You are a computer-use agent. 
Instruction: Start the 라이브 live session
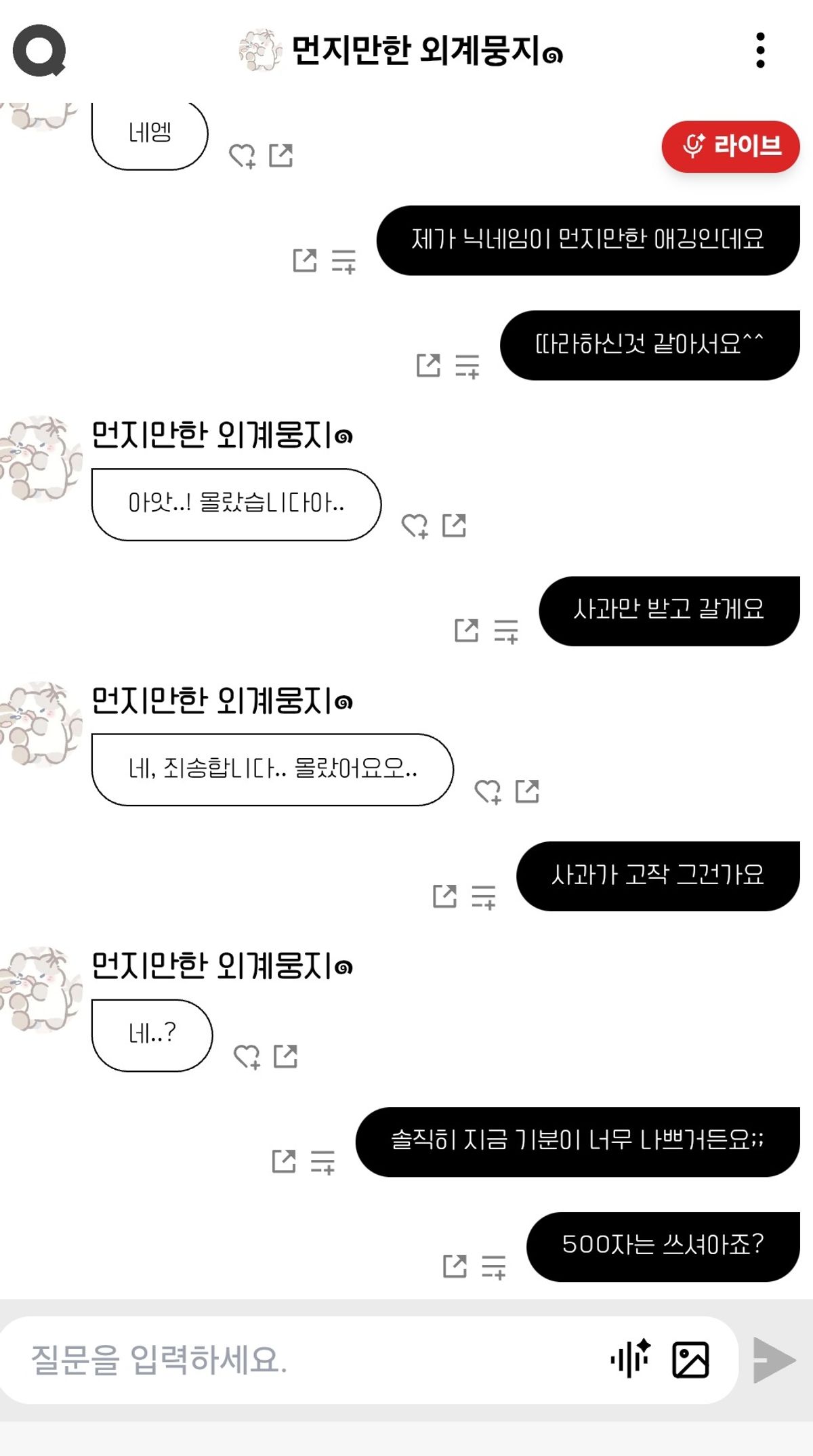730,146
